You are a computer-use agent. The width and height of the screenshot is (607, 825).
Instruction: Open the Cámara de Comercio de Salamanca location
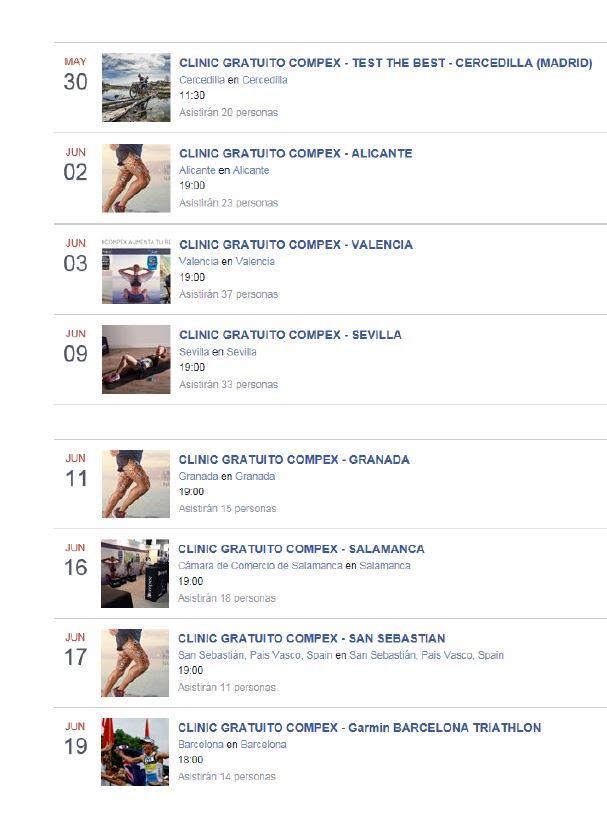pos(260,566)
